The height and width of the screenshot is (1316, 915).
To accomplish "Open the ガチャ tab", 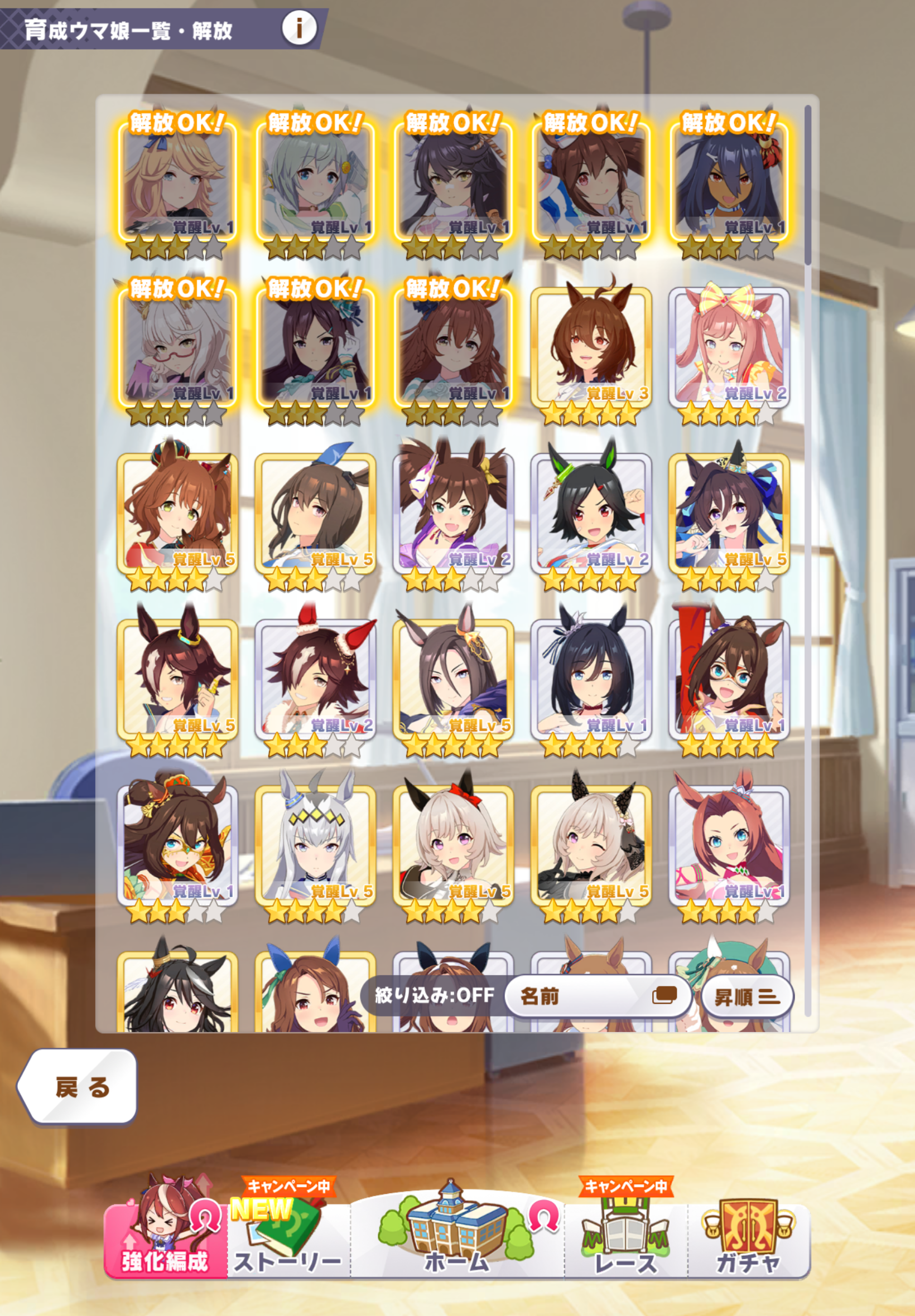I will click(748, 1240).
